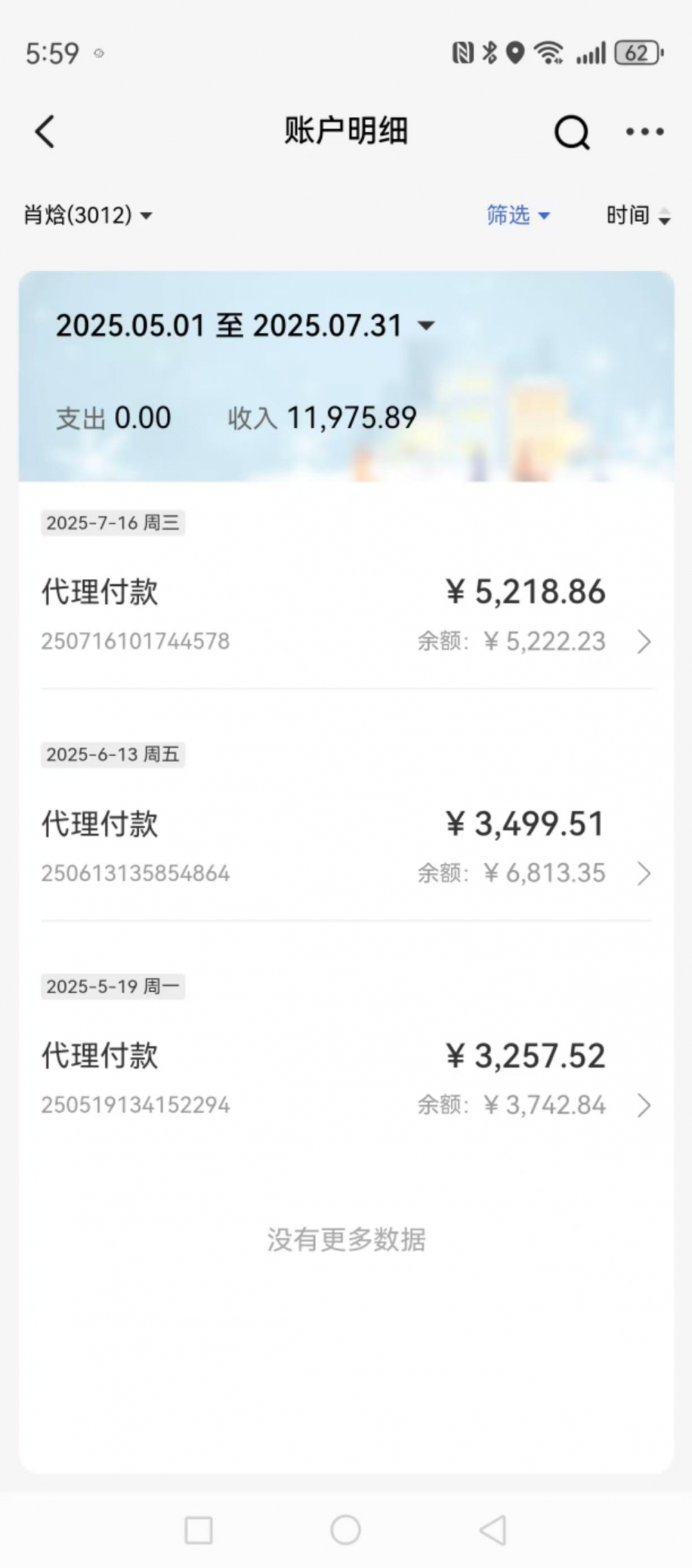Change the 2025.05.01 至 2025.07.31 date range
This screenshot has height=1568, width=692.
tap(245, 326)
